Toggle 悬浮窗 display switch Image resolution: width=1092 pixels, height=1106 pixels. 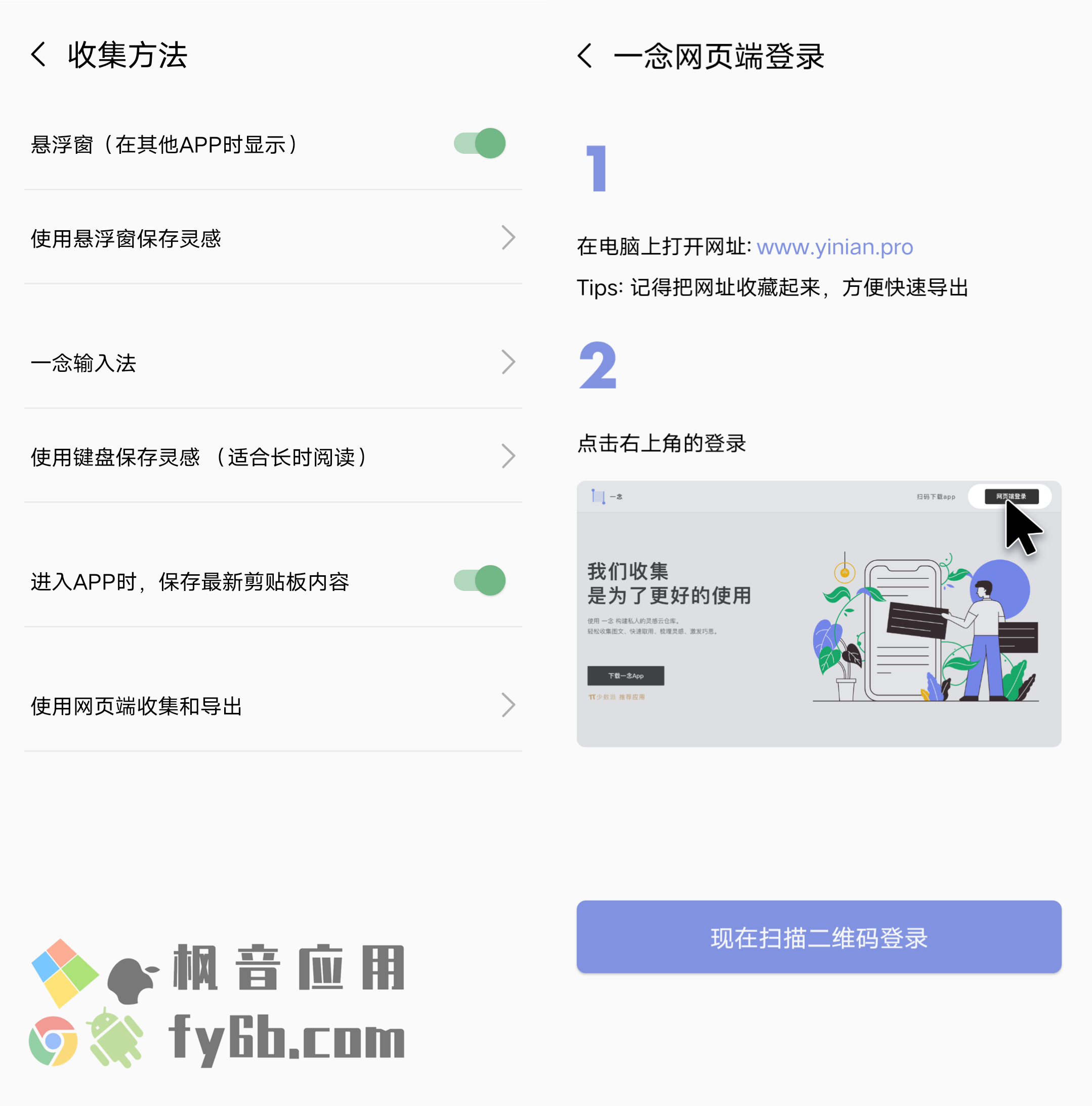pos(480,143)
